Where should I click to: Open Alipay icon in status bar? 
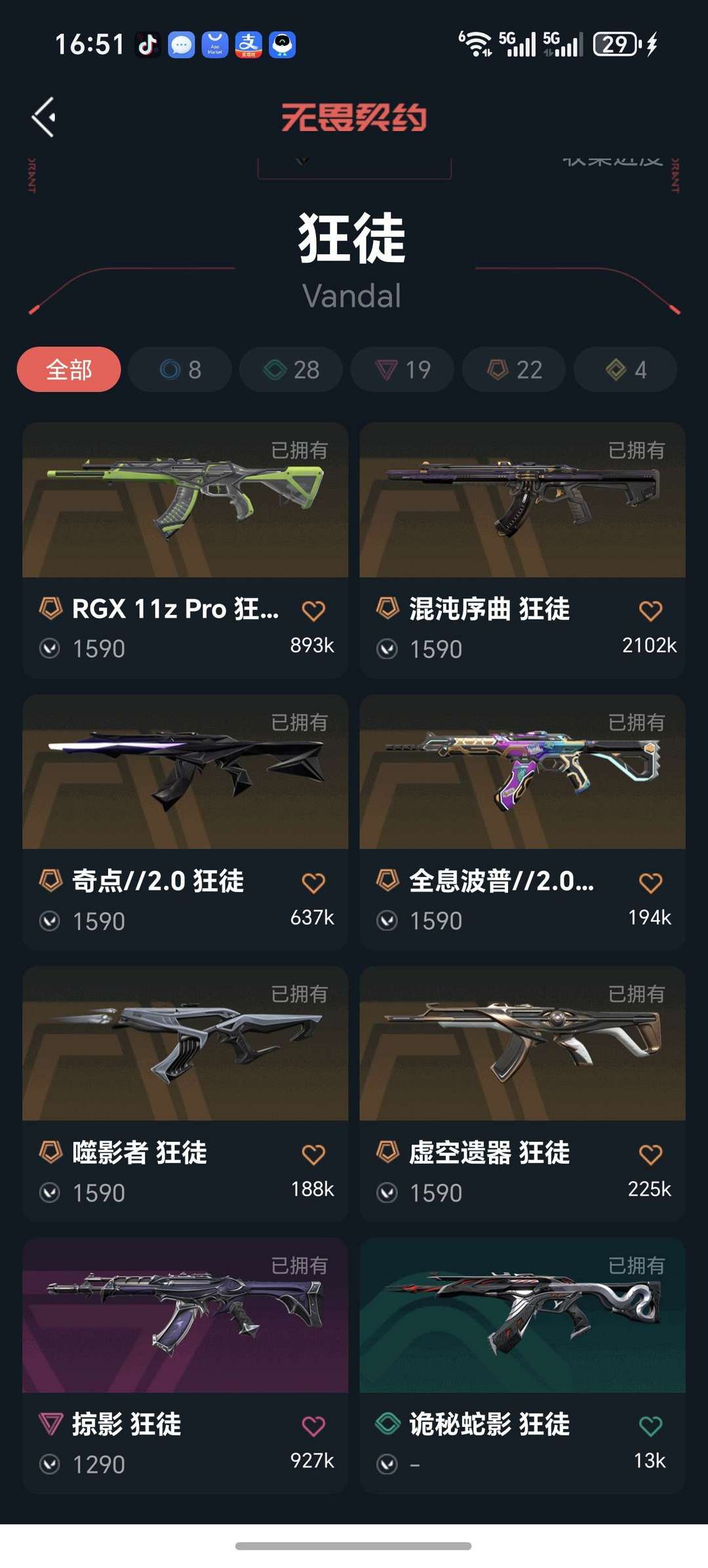click(x=248, y=44)
